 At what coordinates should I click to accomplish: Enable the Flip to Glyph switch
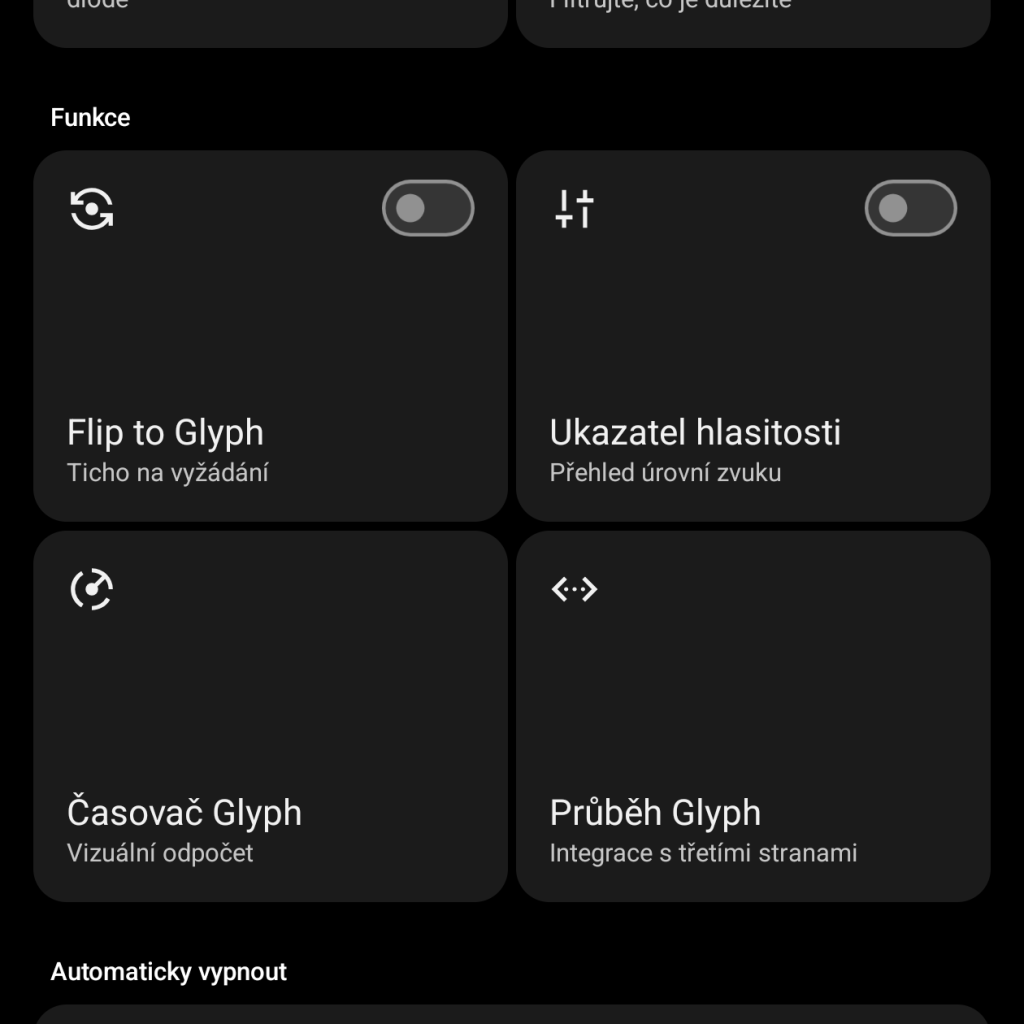428,208
